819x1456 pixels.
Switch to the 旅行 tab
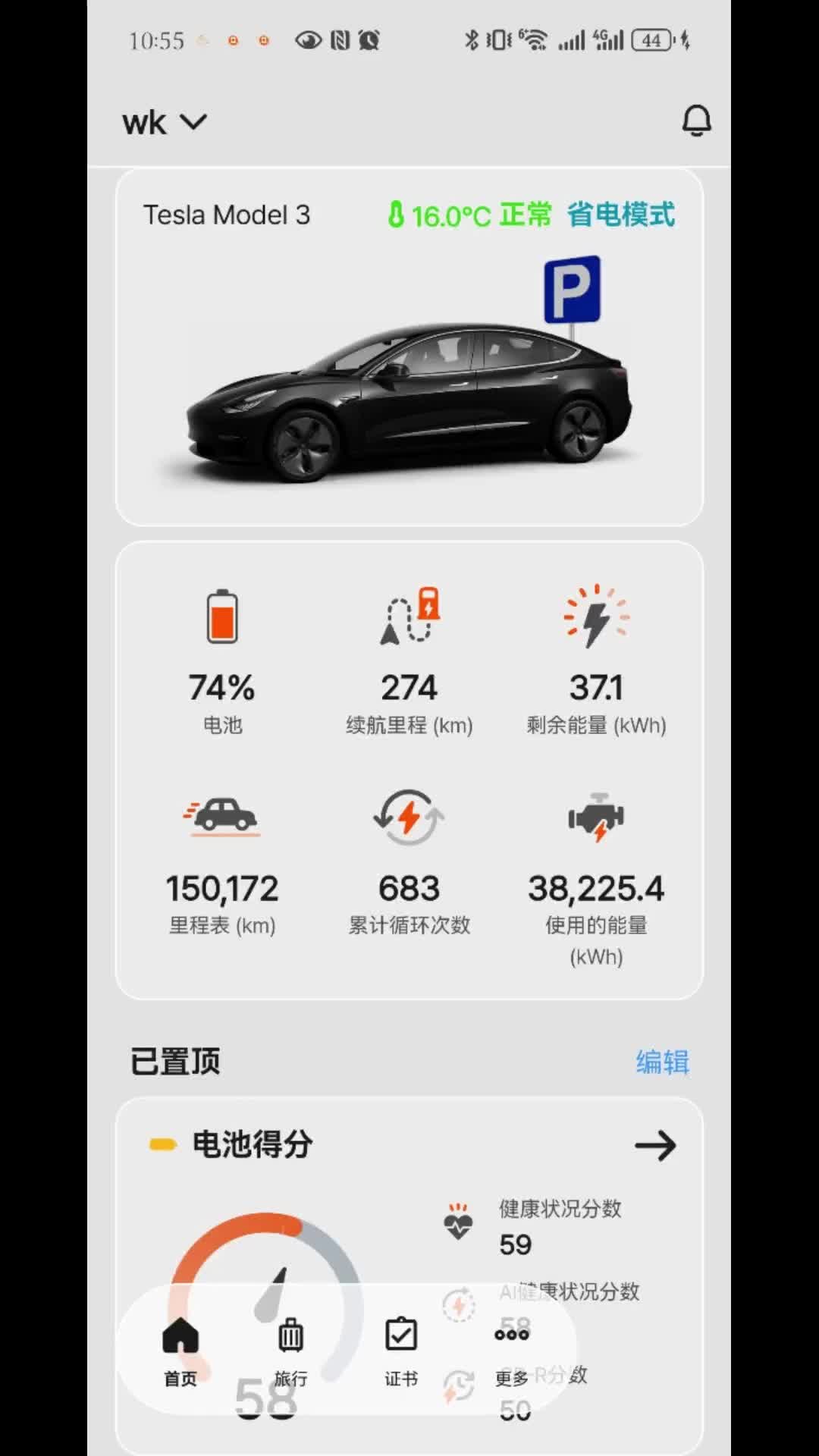pyautogui.click(x=290, y=1350)
